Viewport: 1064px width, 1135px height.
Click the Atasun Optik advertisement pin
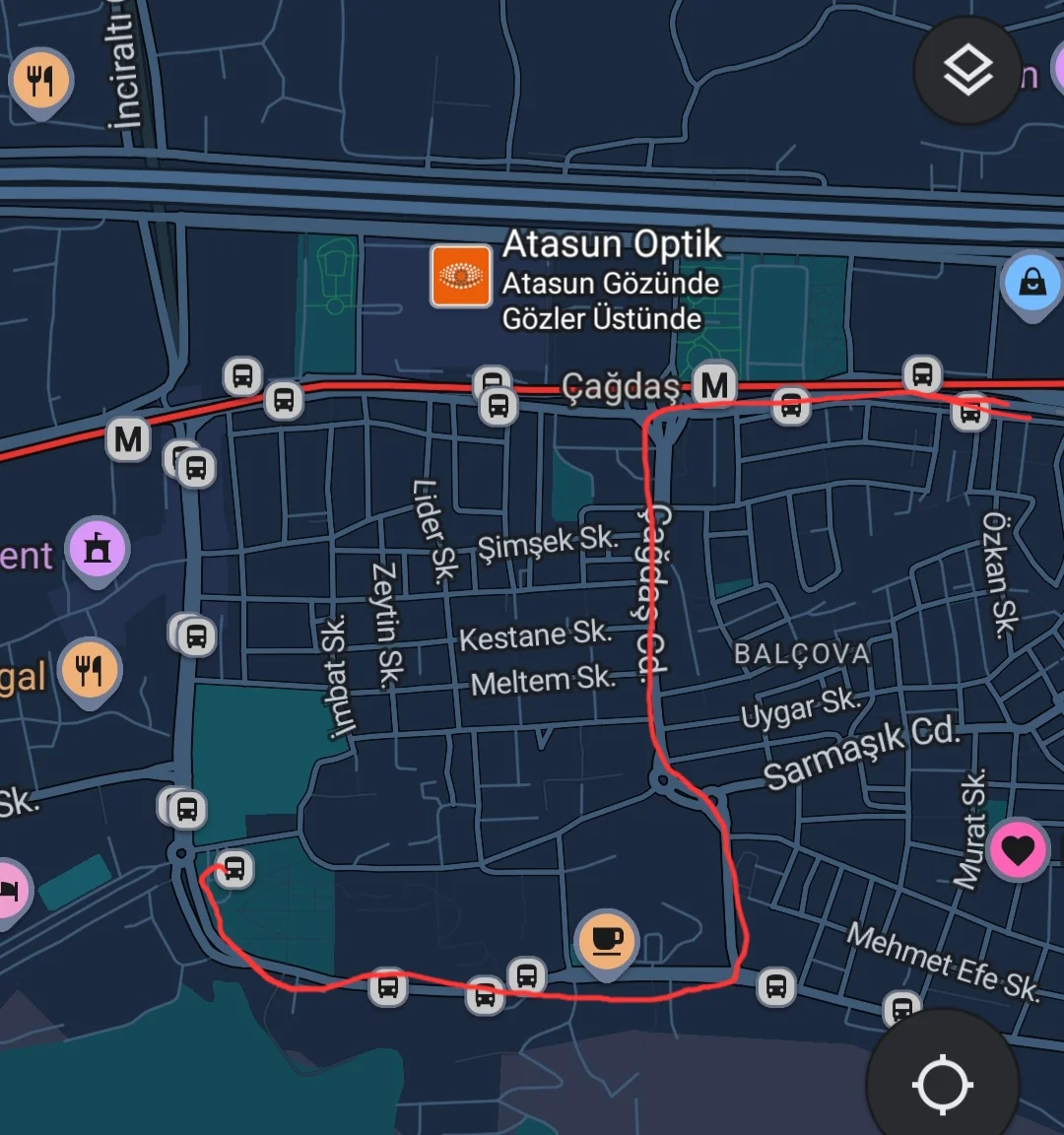[459, 279]
